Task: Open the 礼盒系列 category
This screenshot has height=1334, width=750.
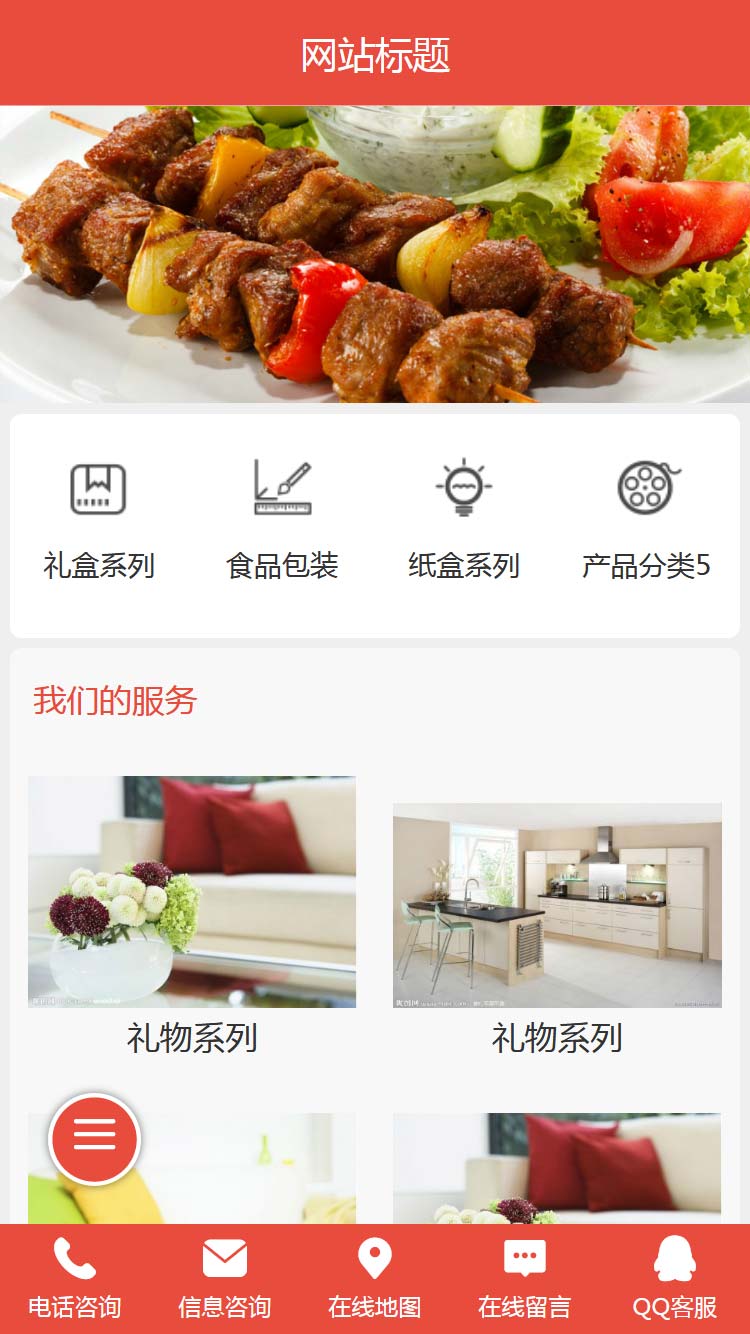Action: pyautogui.click(x=98, y=520)
